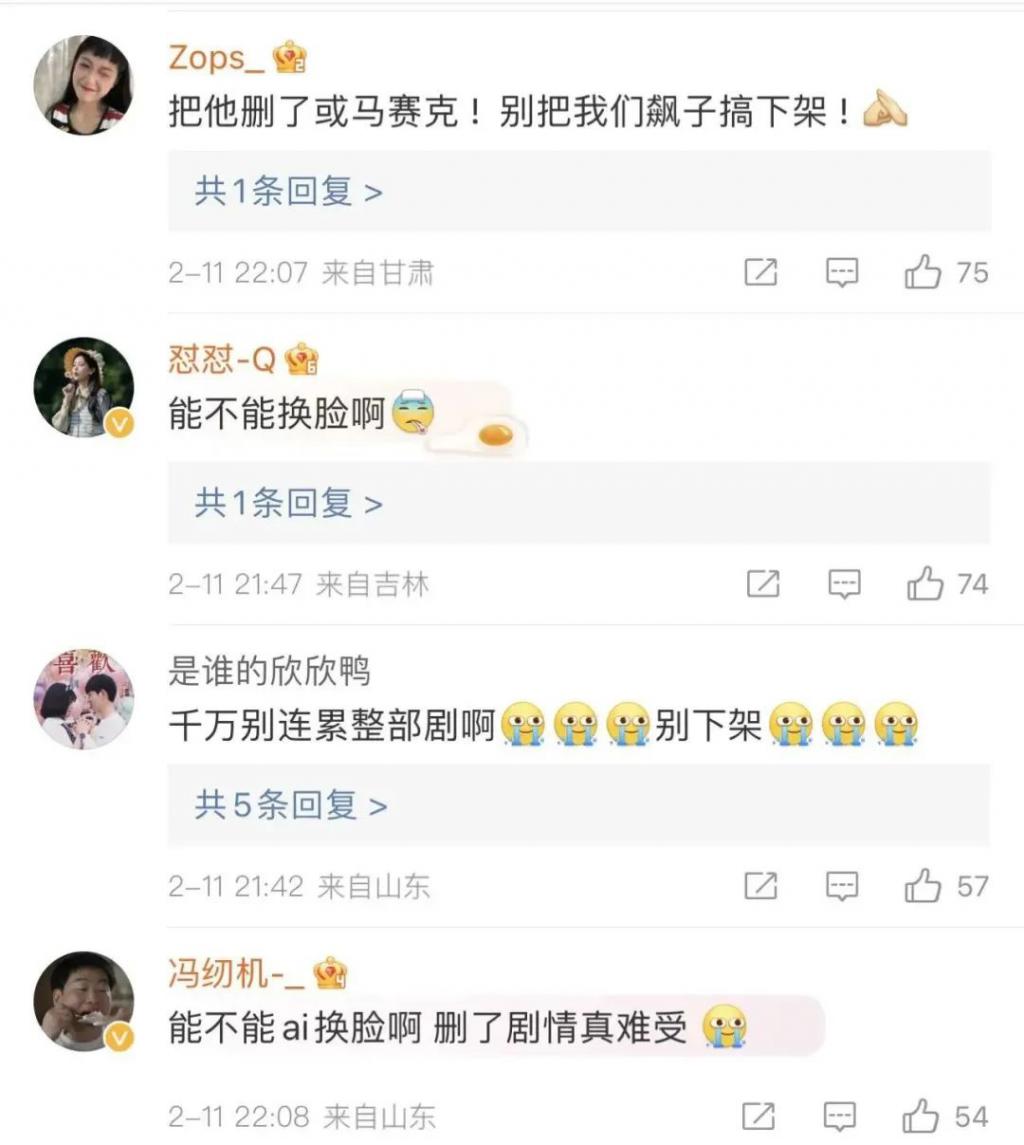Image resolution: width=1024 pixels, height=1145 pixels.
Task: Reply to 是谁的欣欣鸭's comment
Action: point(842,886)
